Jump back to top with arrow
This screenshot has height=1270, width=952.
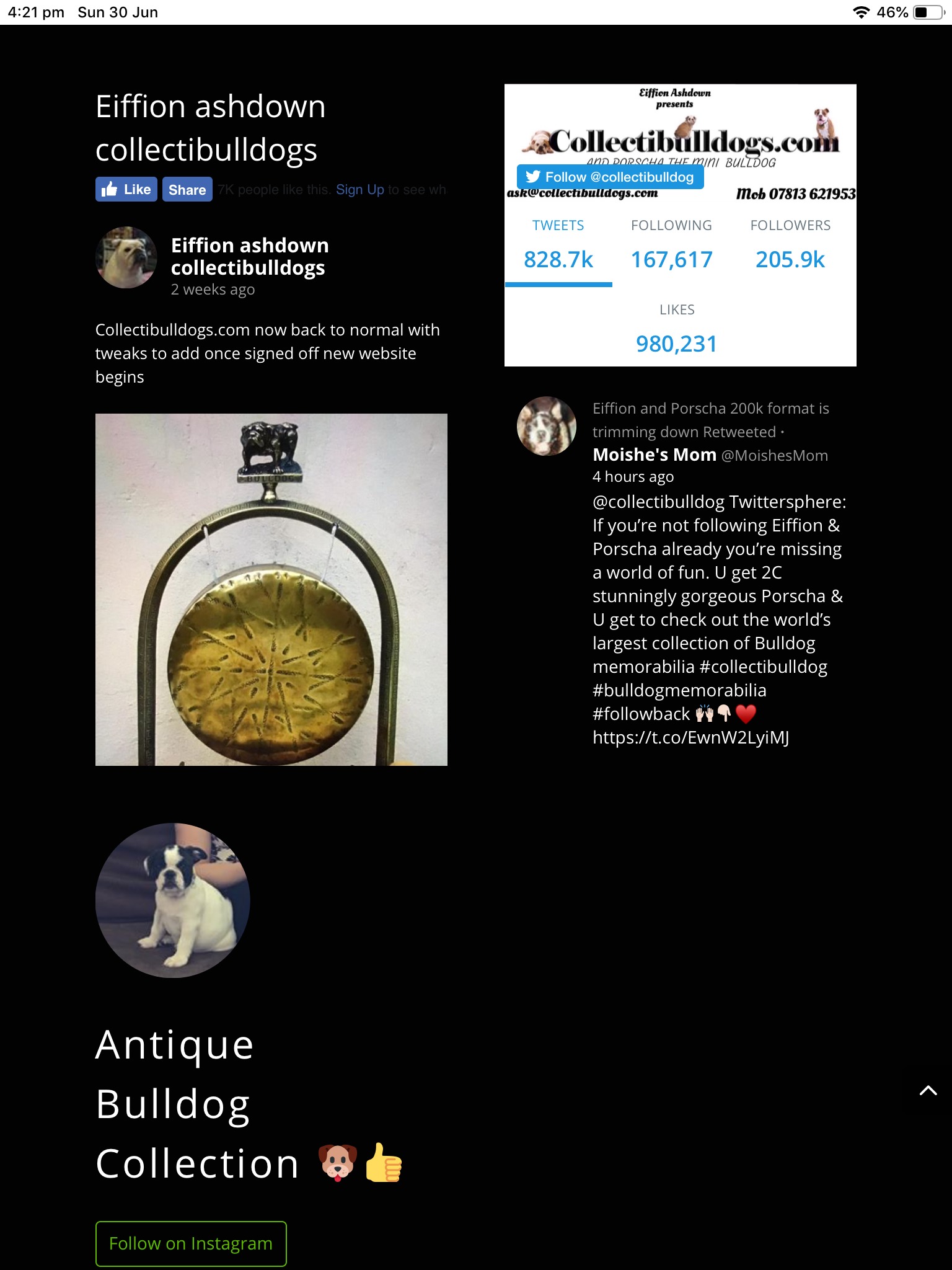[x=928, y=1091]
